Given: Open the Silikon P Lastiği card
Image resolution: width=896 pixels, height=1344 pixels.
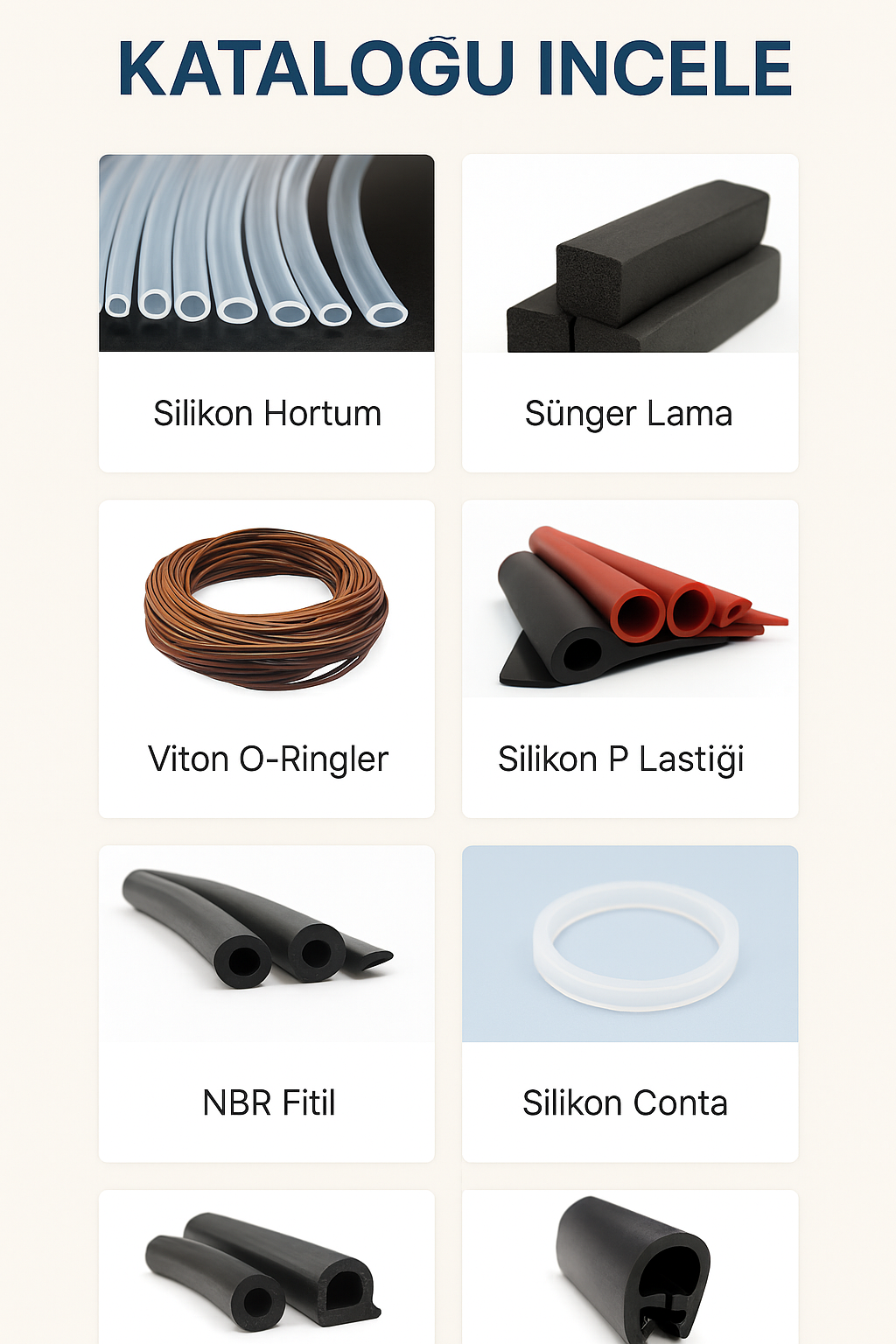Looking at the screenshot, I should 629,658.
